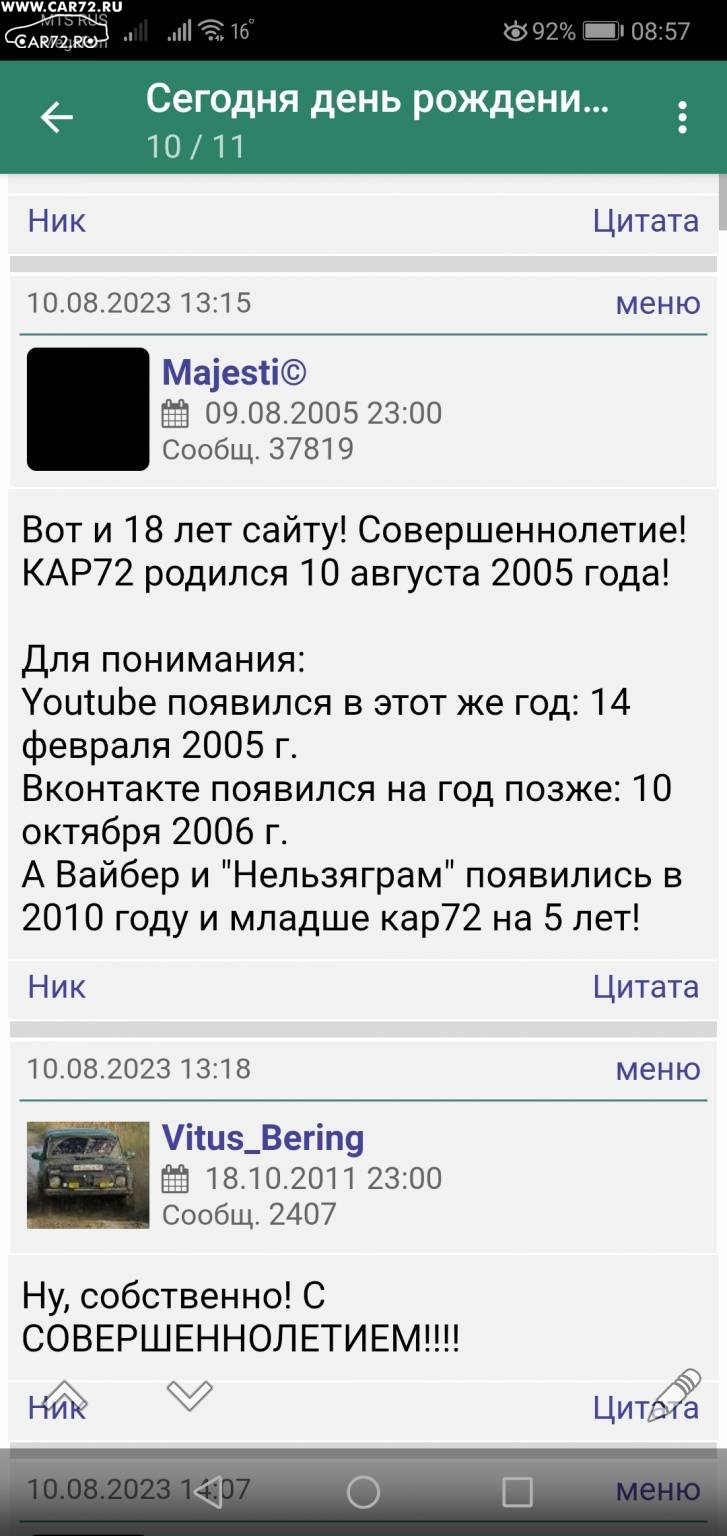Jump down with the downward chevron
The height and width of the screenshot is (1536, 727).
[x=189, y=1395]
